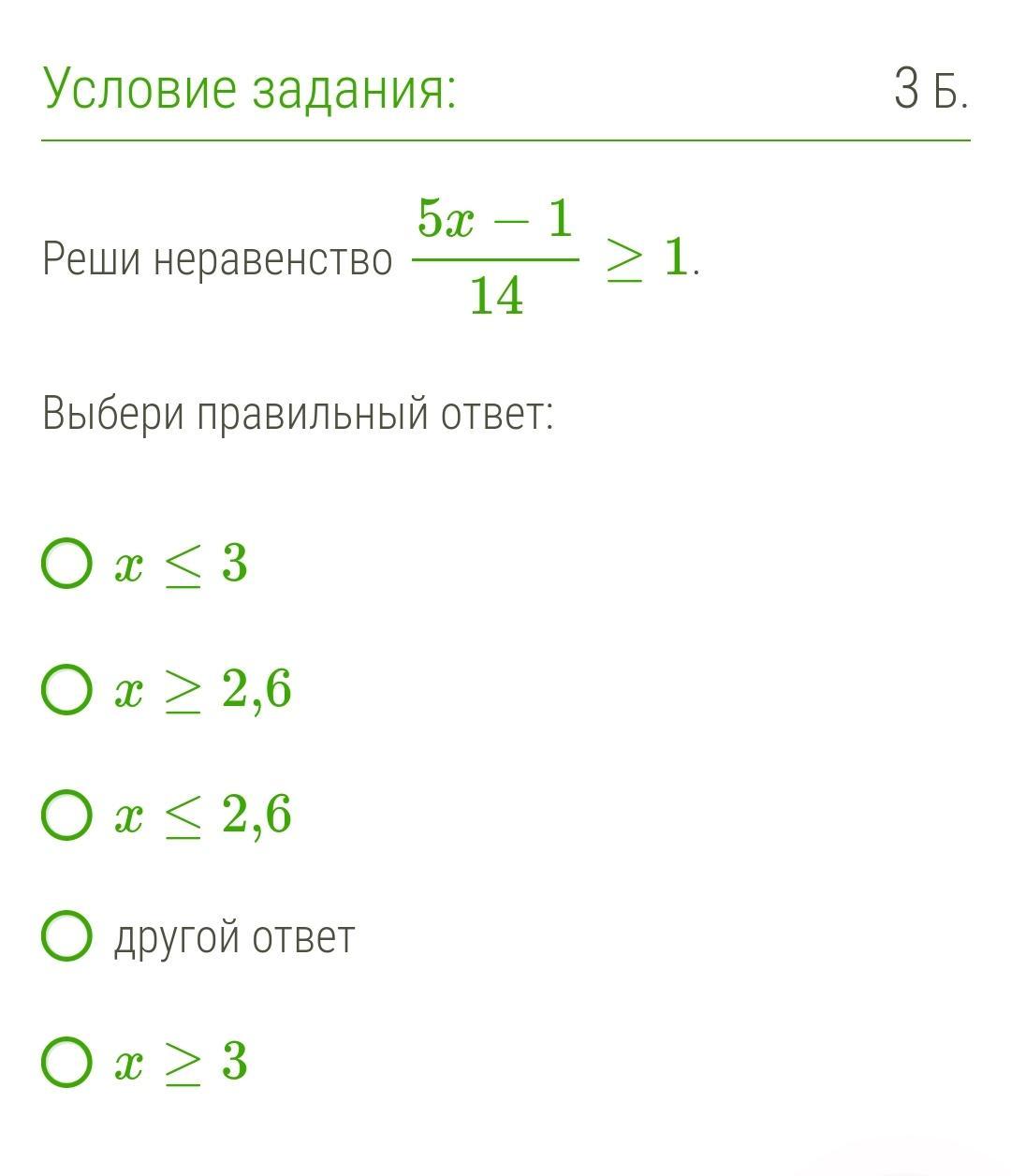Select the answer x ≤ 3
The width and height of the screenshot is (1011, 1176).
tap(67, 564)
